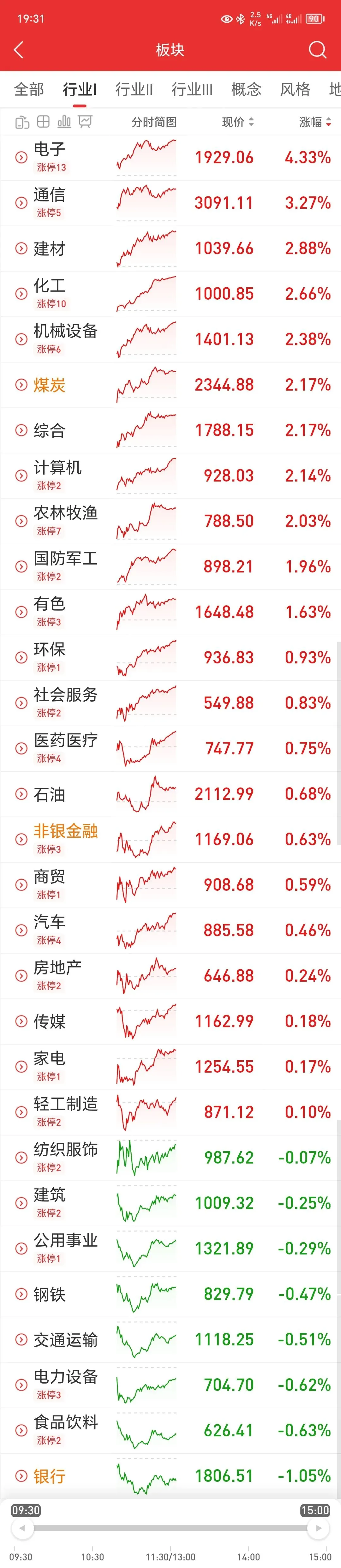View details for 煤炭 sector

pos(170,385)
